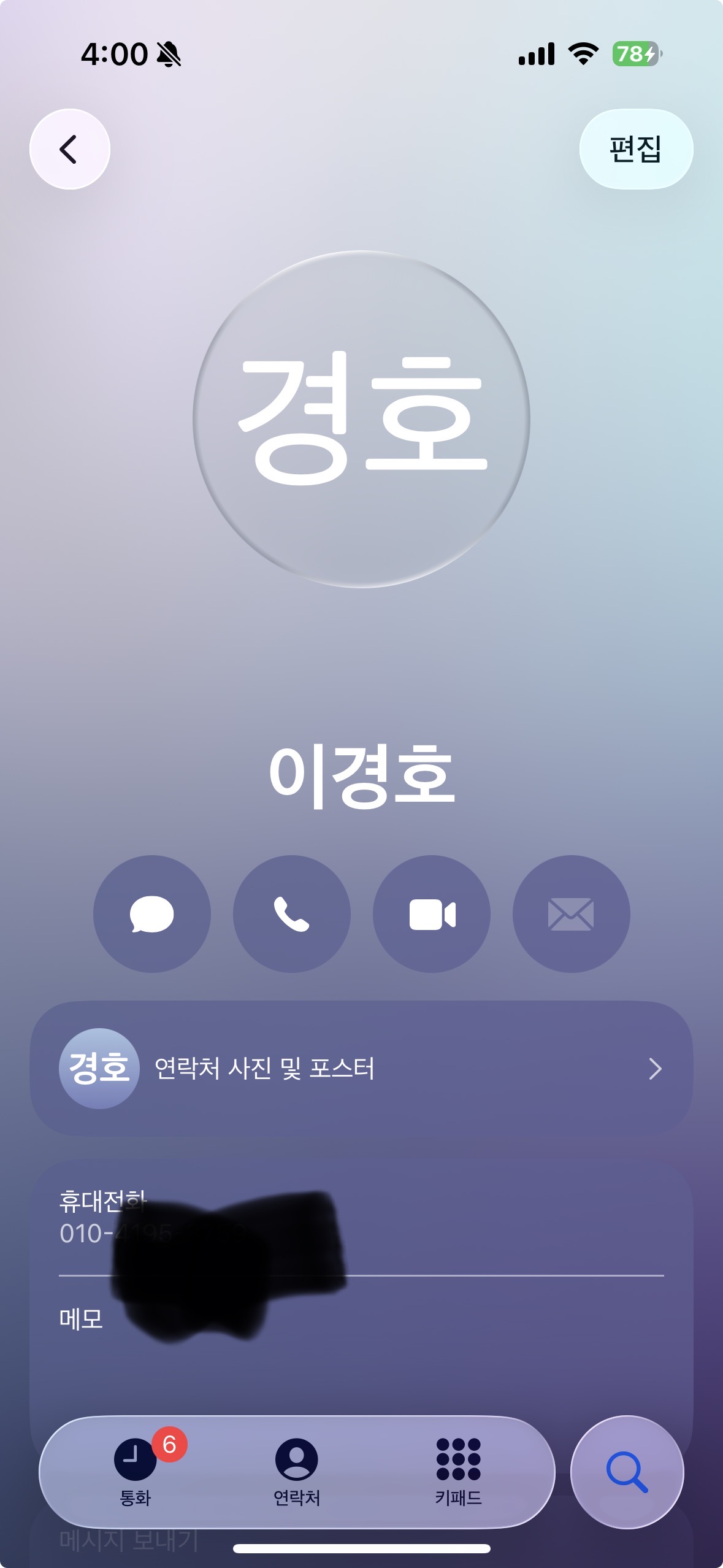Tap the 경호 contact photo circle
Viewport: 723px width, 1568px height.
point(361,419)
